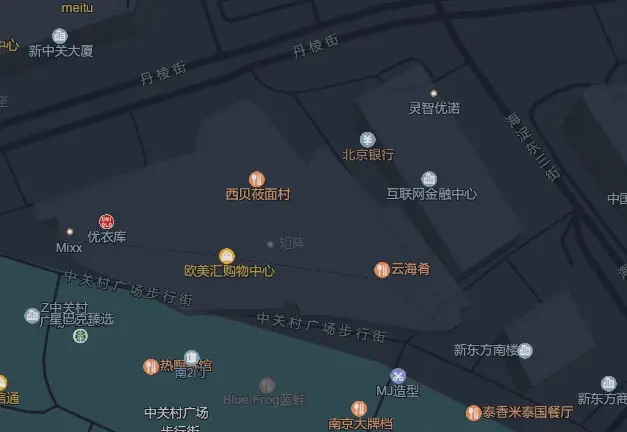This screenshot has height=432, width=627.
Task: Select the 北京银行 bank marker
Action: [367, 140]
